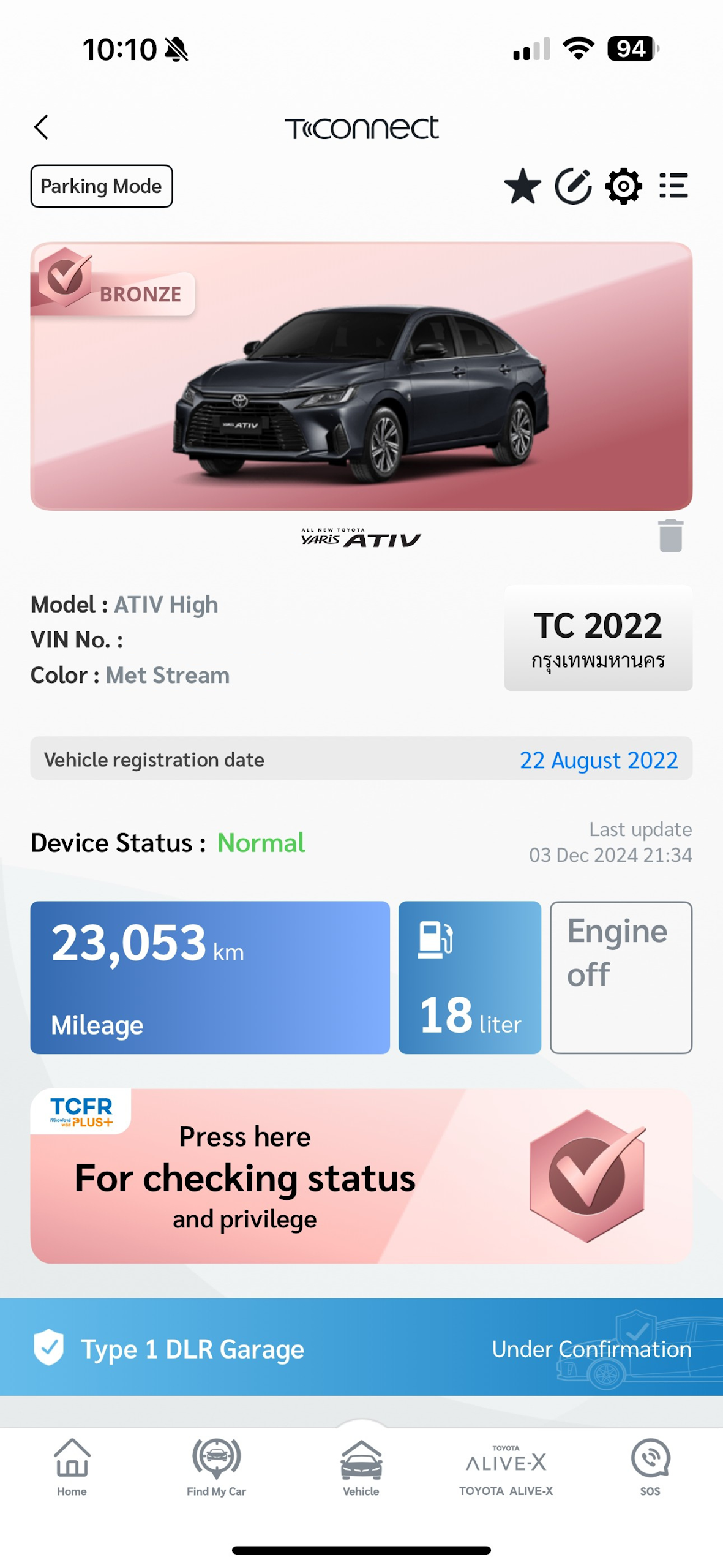Screen dimensions: 723x1568
Task: Open the gear settings icon
Action: [623, 186]
